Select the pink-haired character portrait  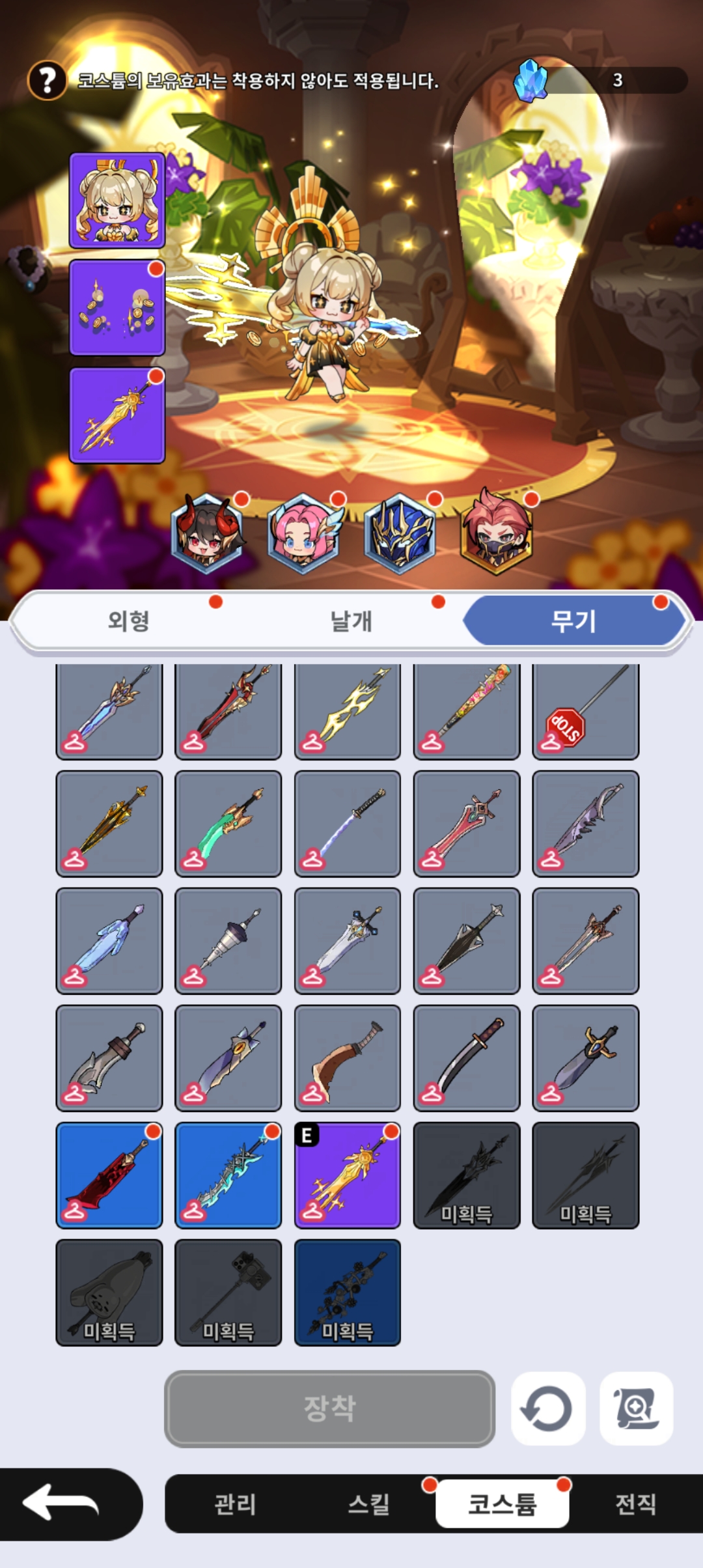coord(303,533)
